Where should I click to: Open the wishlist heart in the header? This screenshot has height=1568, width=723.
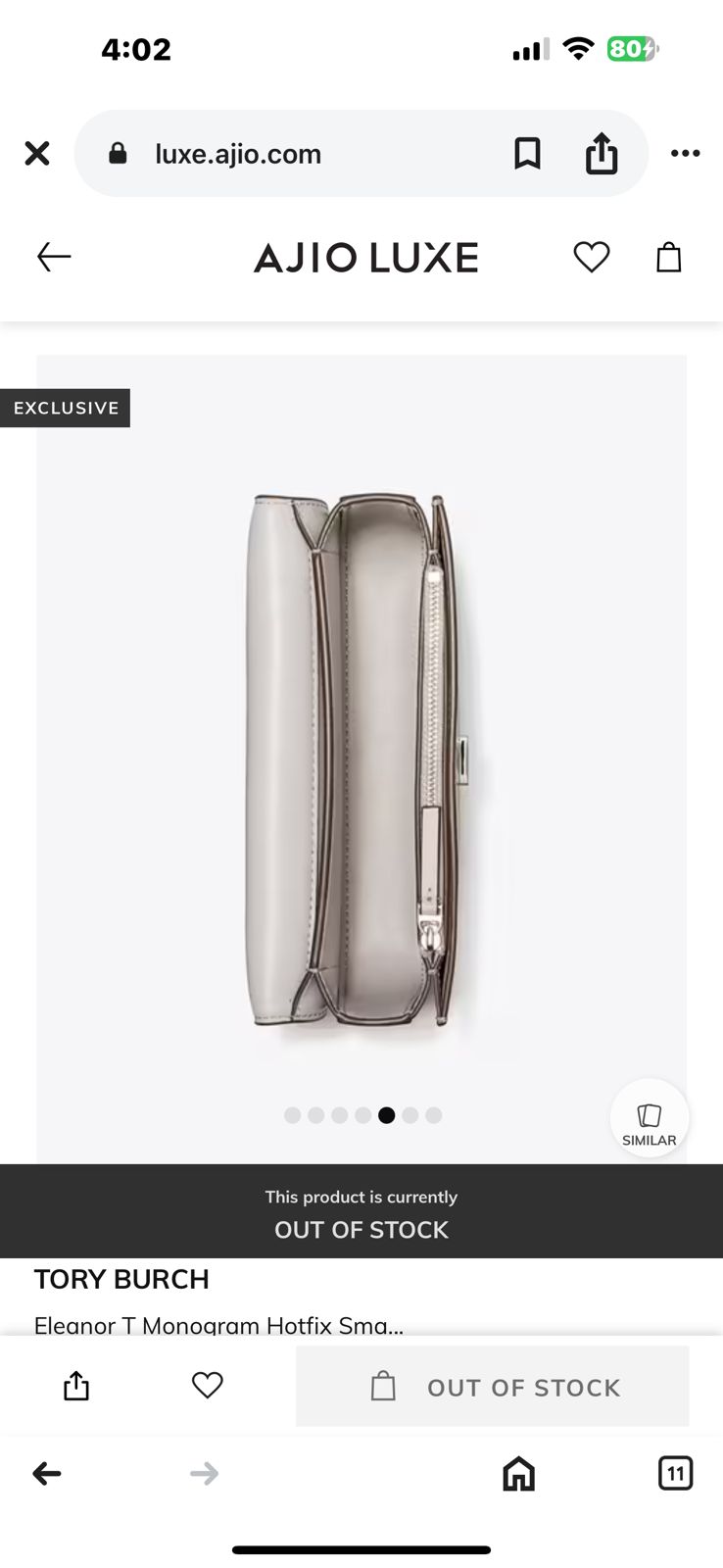click(x=592, y=257)
